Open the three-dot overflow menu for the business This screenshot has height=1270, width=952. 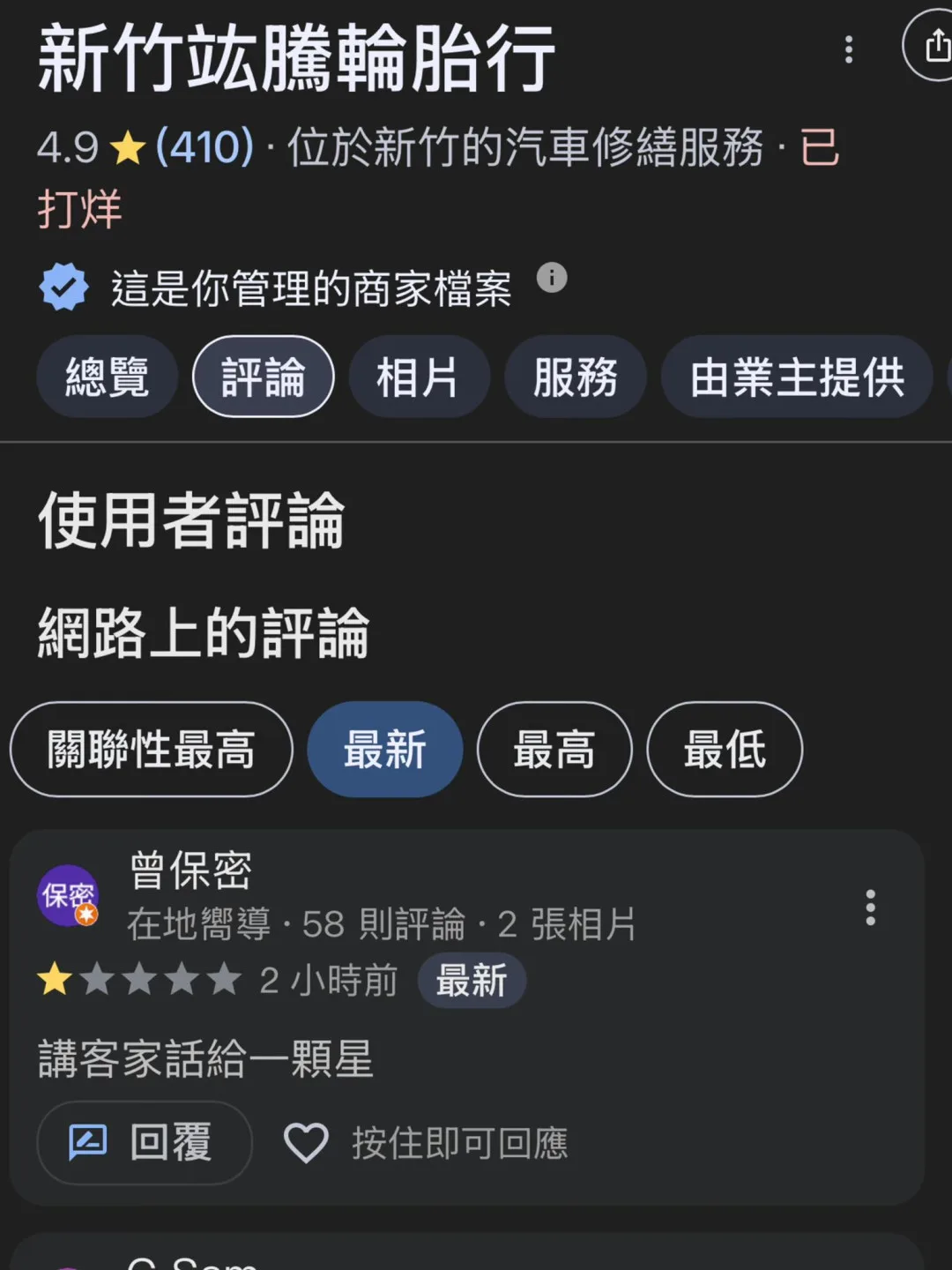point(849,50)
